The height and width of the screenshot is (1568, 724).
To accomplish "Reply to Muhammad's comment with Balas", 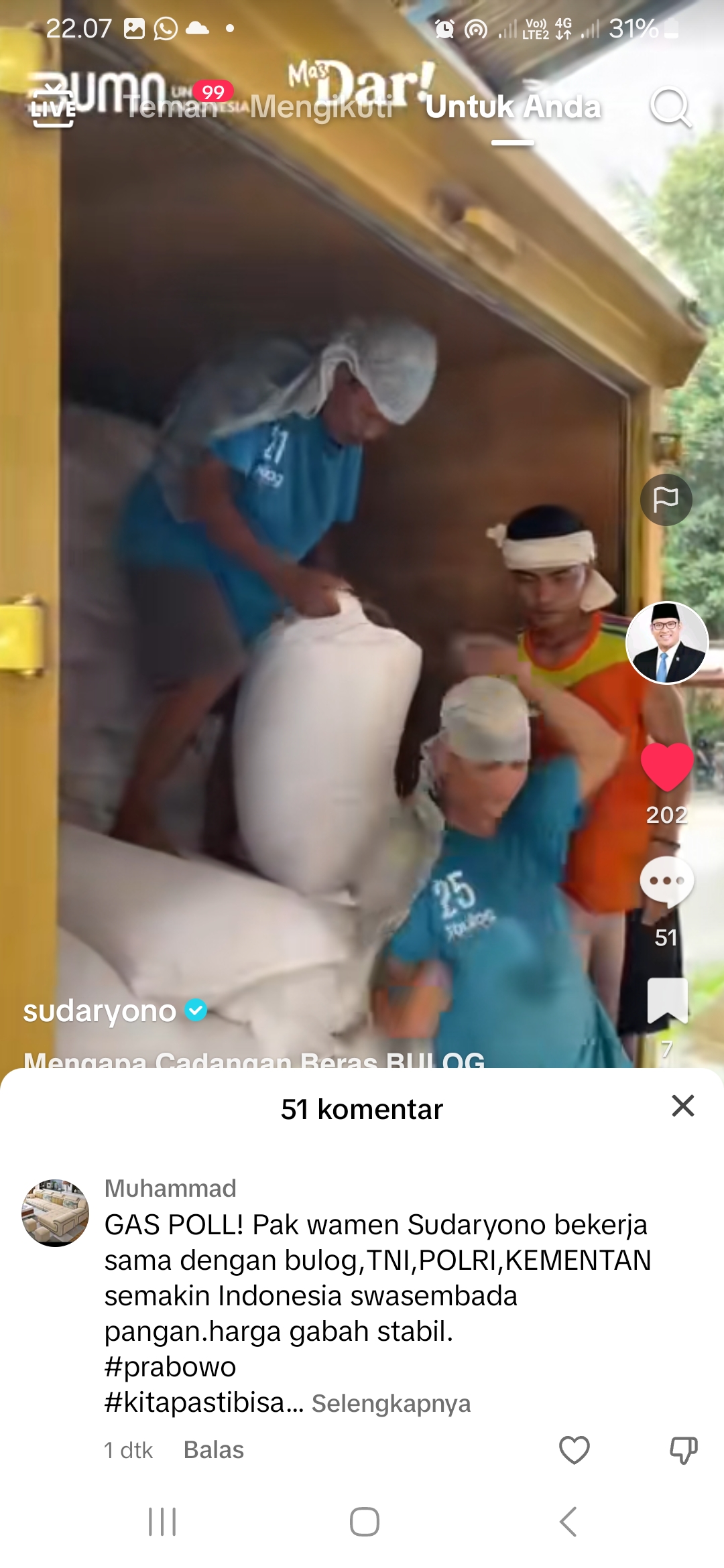I will click(x=214, y=1450).
